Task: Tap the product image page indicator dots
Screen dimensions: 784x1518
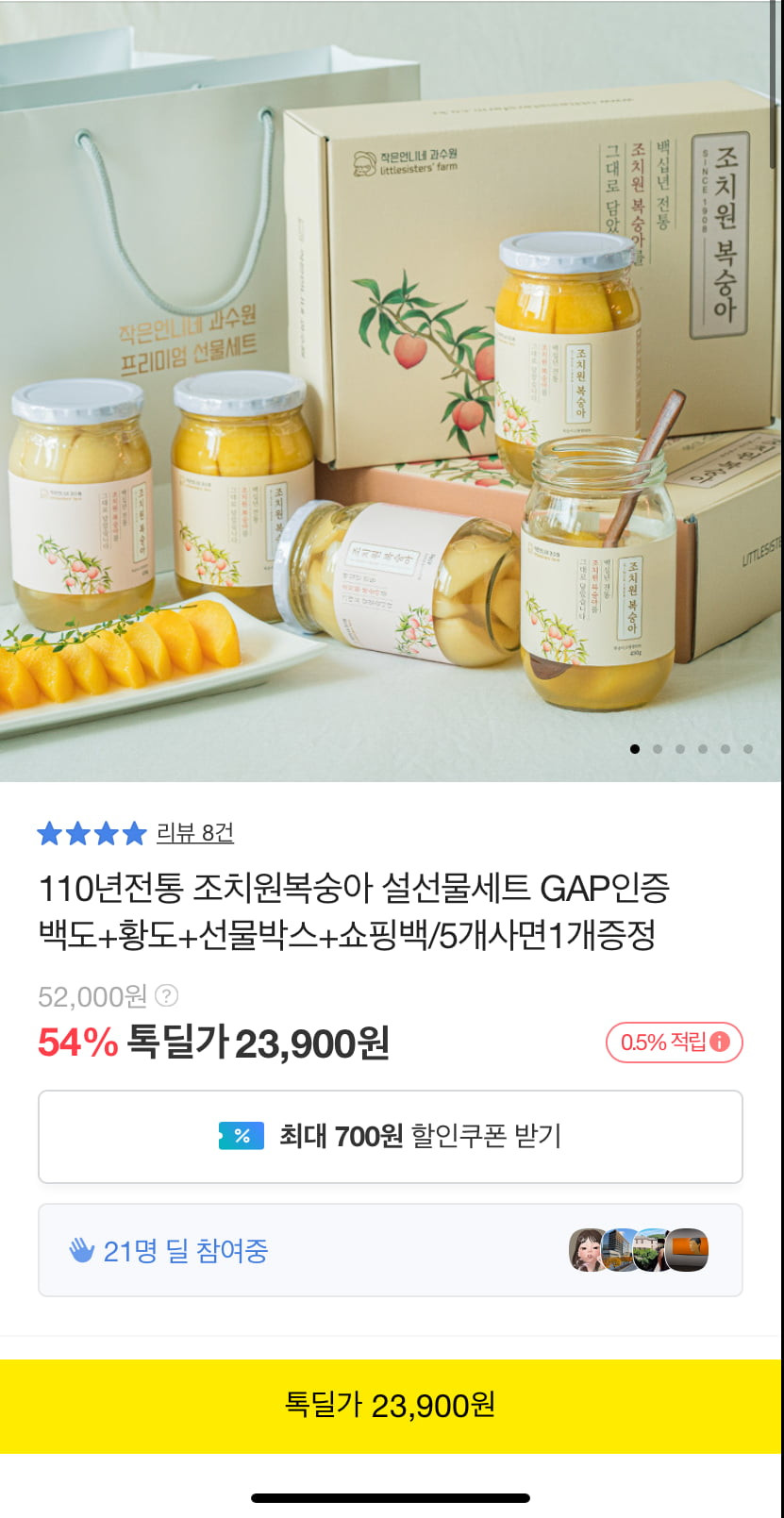Action: (x=691, y=749)
